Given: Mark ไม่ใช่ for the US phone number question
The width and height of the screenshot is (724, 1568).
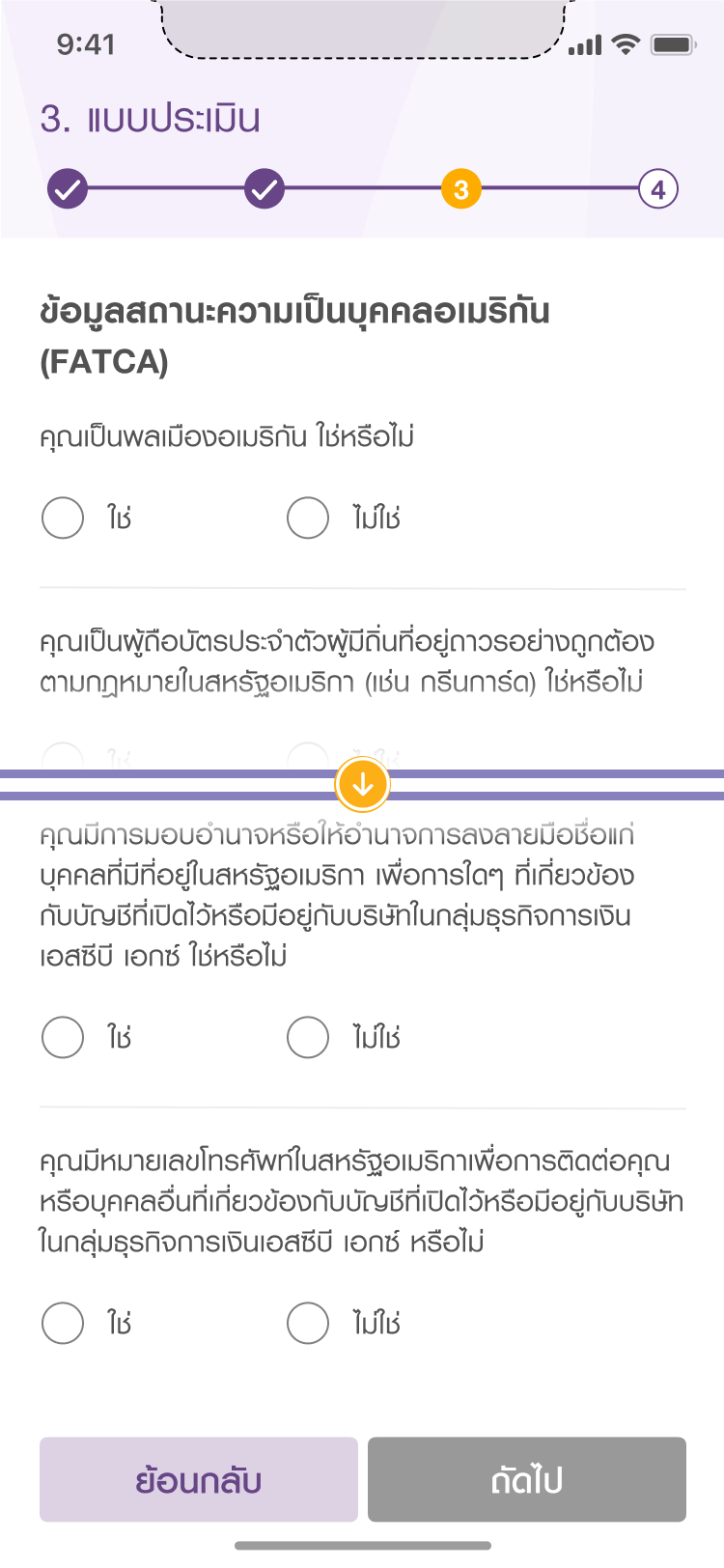Looking at the screenshot, I should [308, 1323].
